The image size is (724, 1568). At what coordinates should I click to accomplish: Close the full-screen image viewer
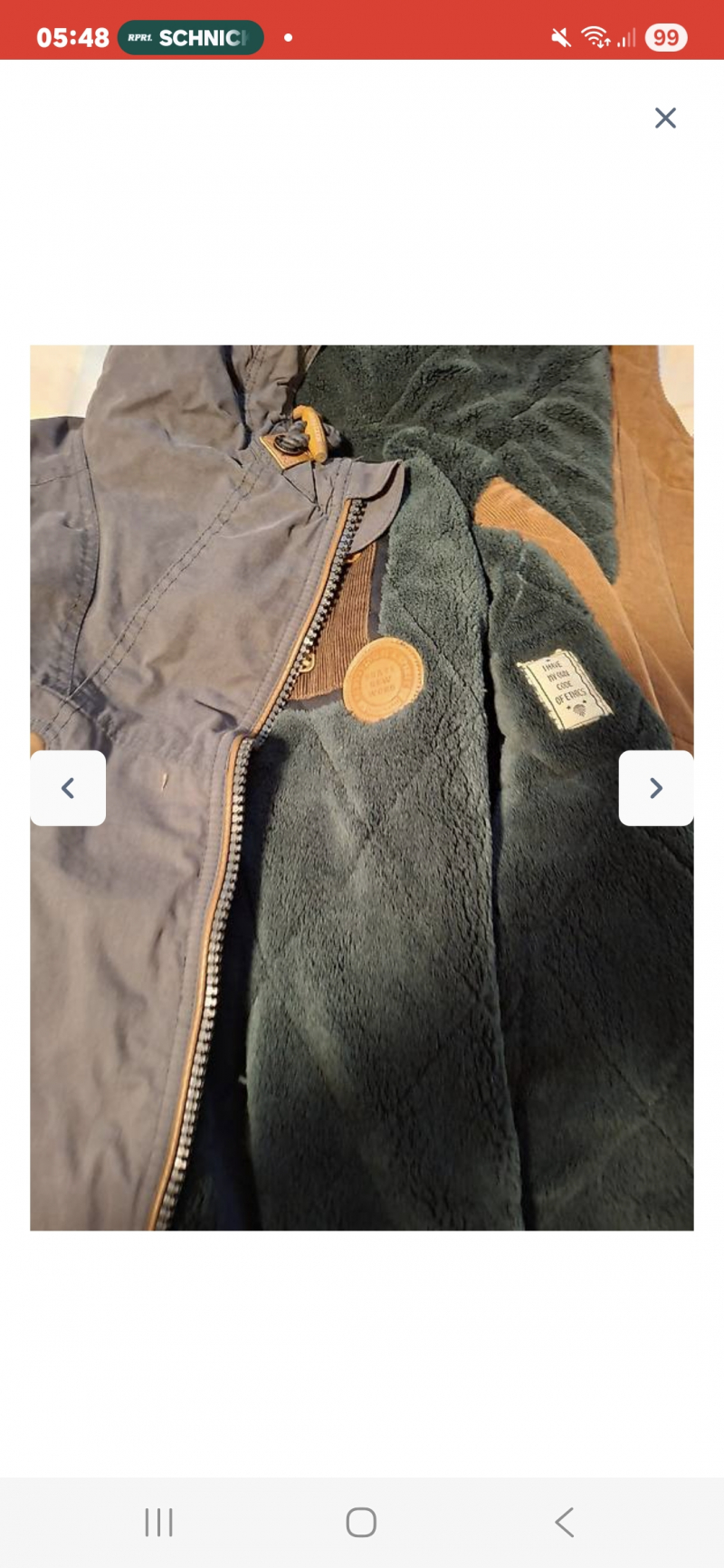[x=665, y=118]
